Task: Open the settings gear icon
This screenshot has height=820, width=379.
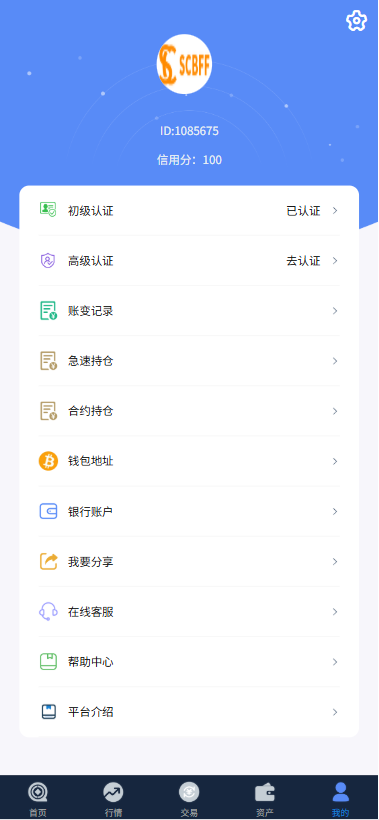Action: coord(357,21)
